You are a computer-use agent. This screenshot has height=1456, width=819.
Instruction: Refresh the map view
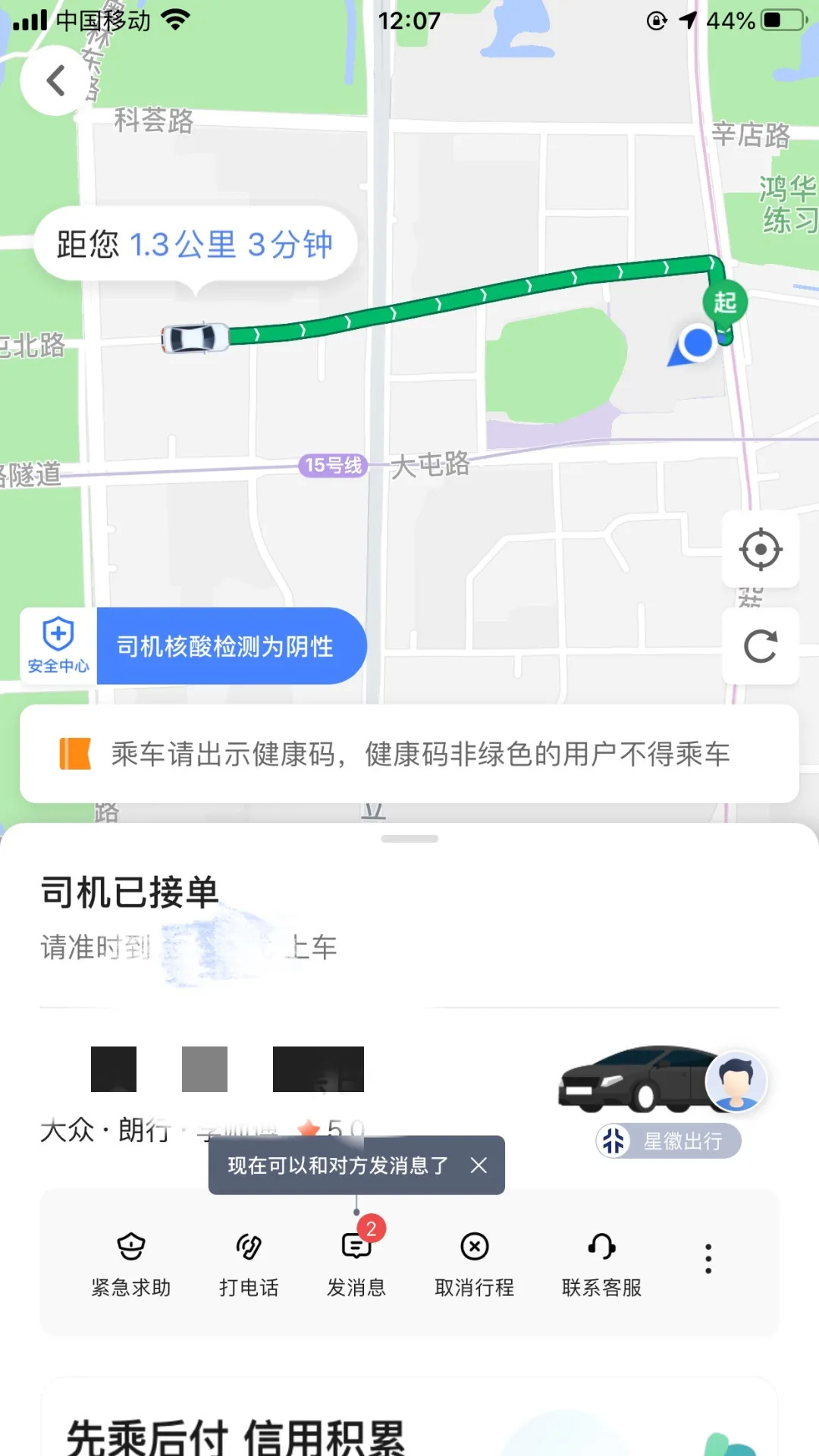pyautogui.click(x=760, y=646)
